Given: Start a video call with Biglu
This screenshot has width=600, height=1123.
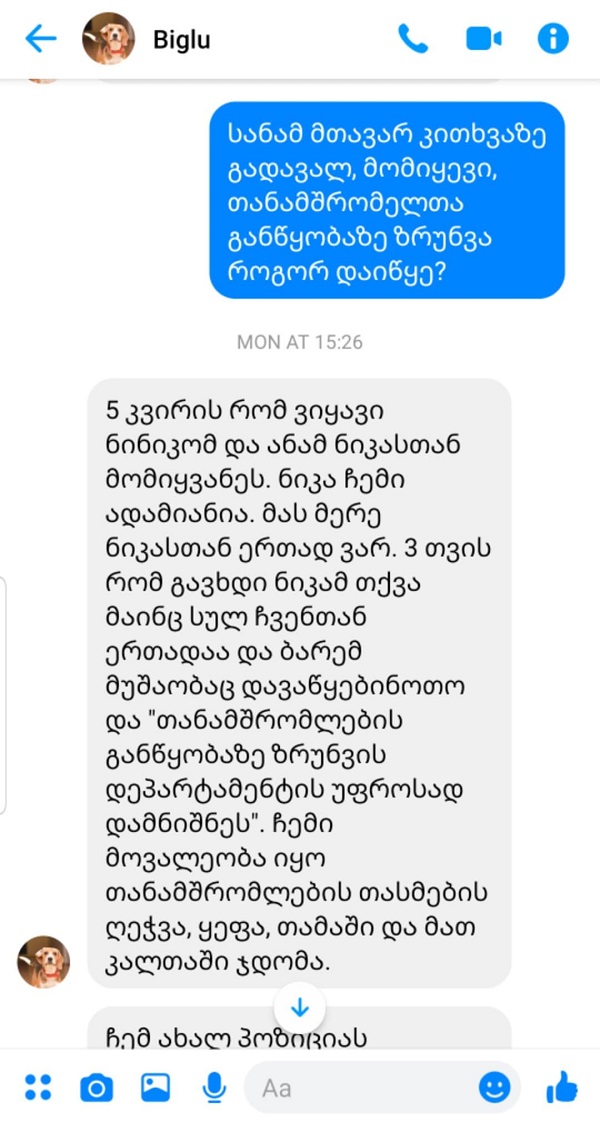Looking at the screenshot, I should tap(483, 39).
